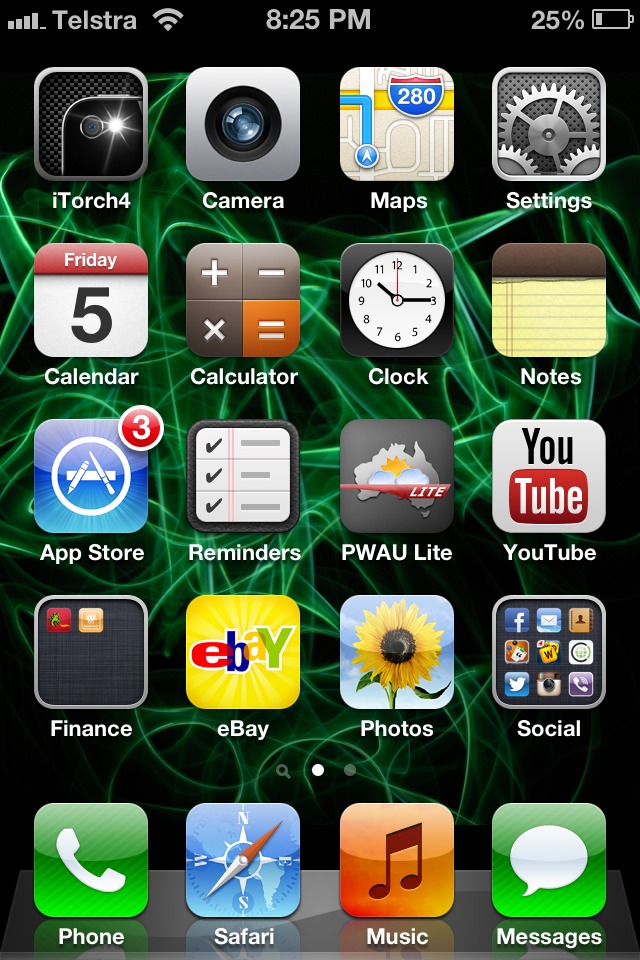Viewport: 640px width, 960px height.
Task: Open the Music app in the dock
Action: 397,860
